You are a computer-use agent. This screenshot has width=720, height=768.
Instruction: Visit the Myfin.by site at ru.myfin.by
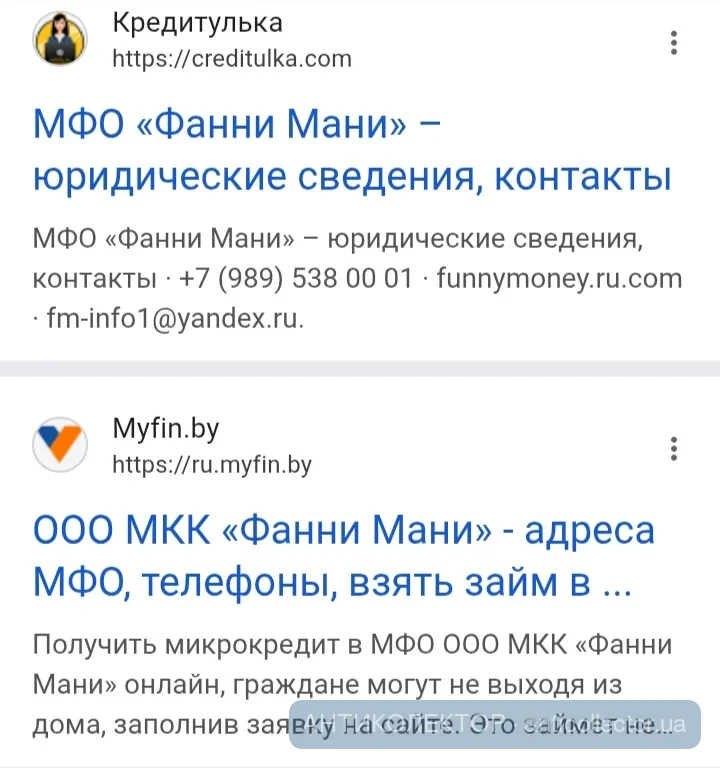coord(212,464)
